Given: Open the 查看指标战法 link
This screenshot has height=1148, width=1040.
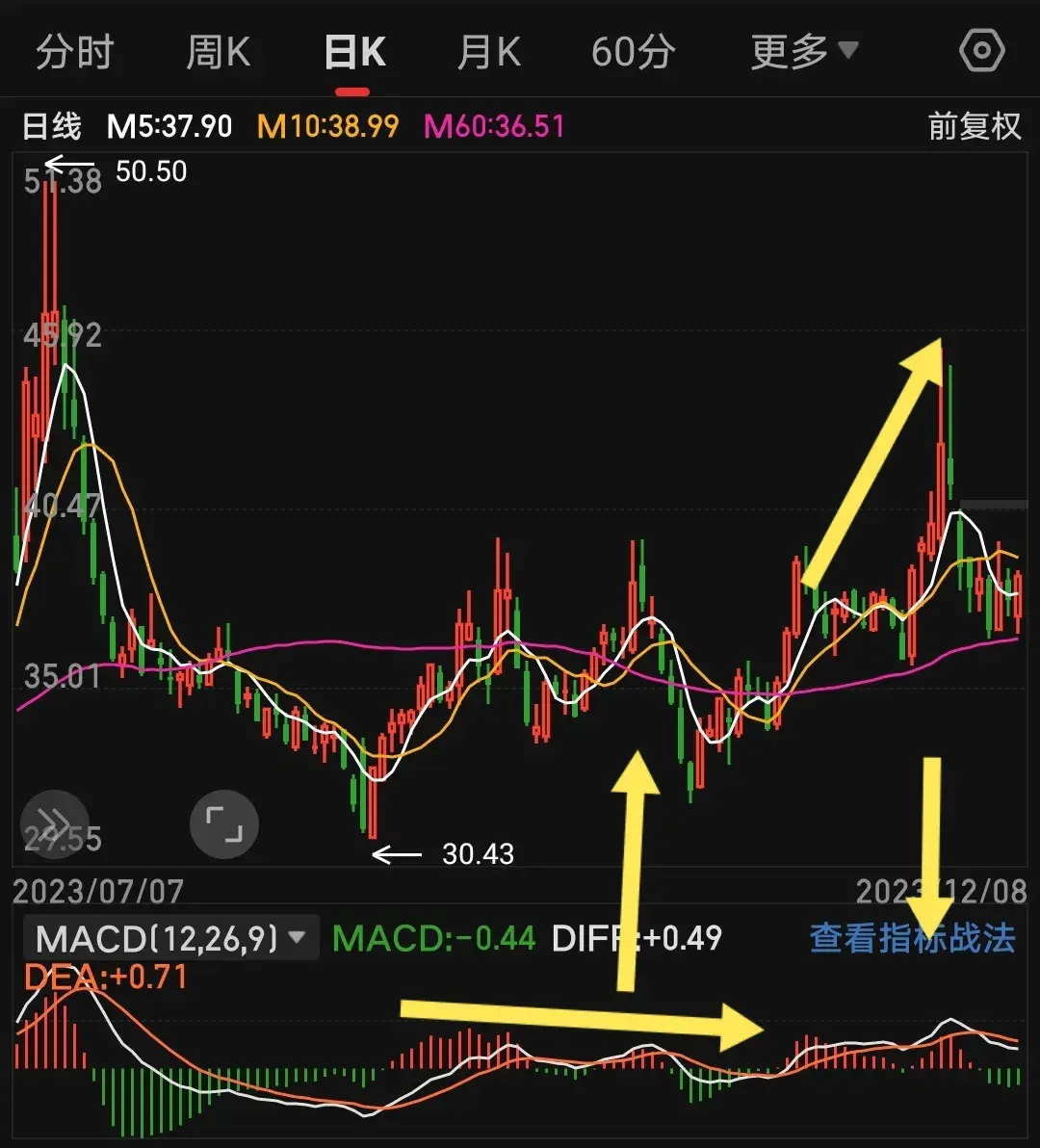Looking at the screenshot, I should click(x=912, y=937).
